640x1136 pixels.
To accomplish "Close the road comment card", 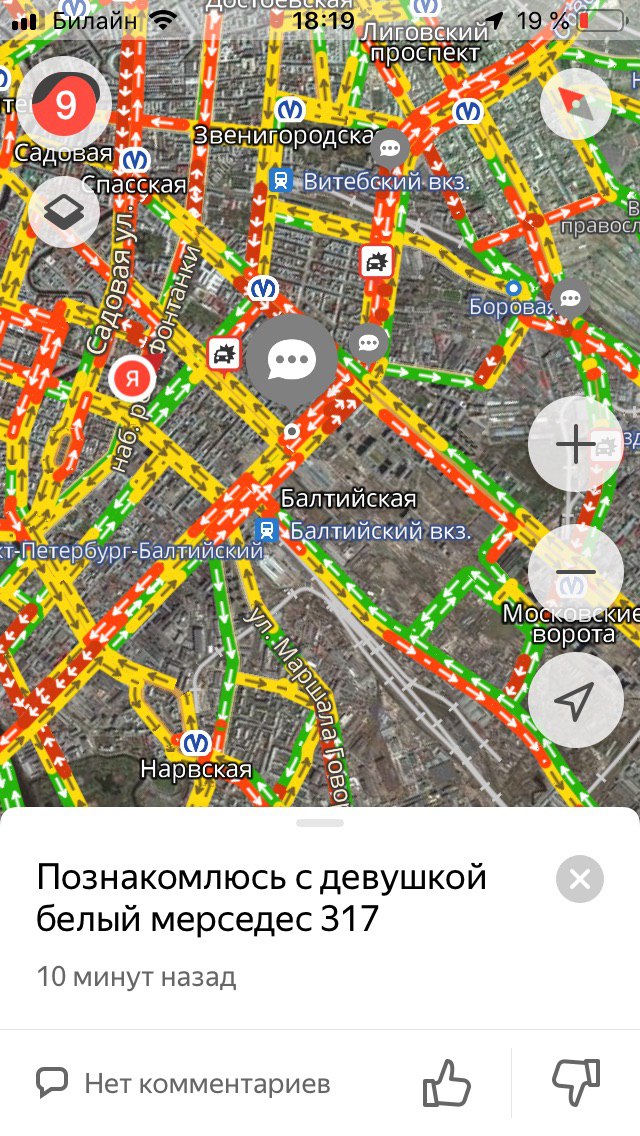I will point(579,880).
